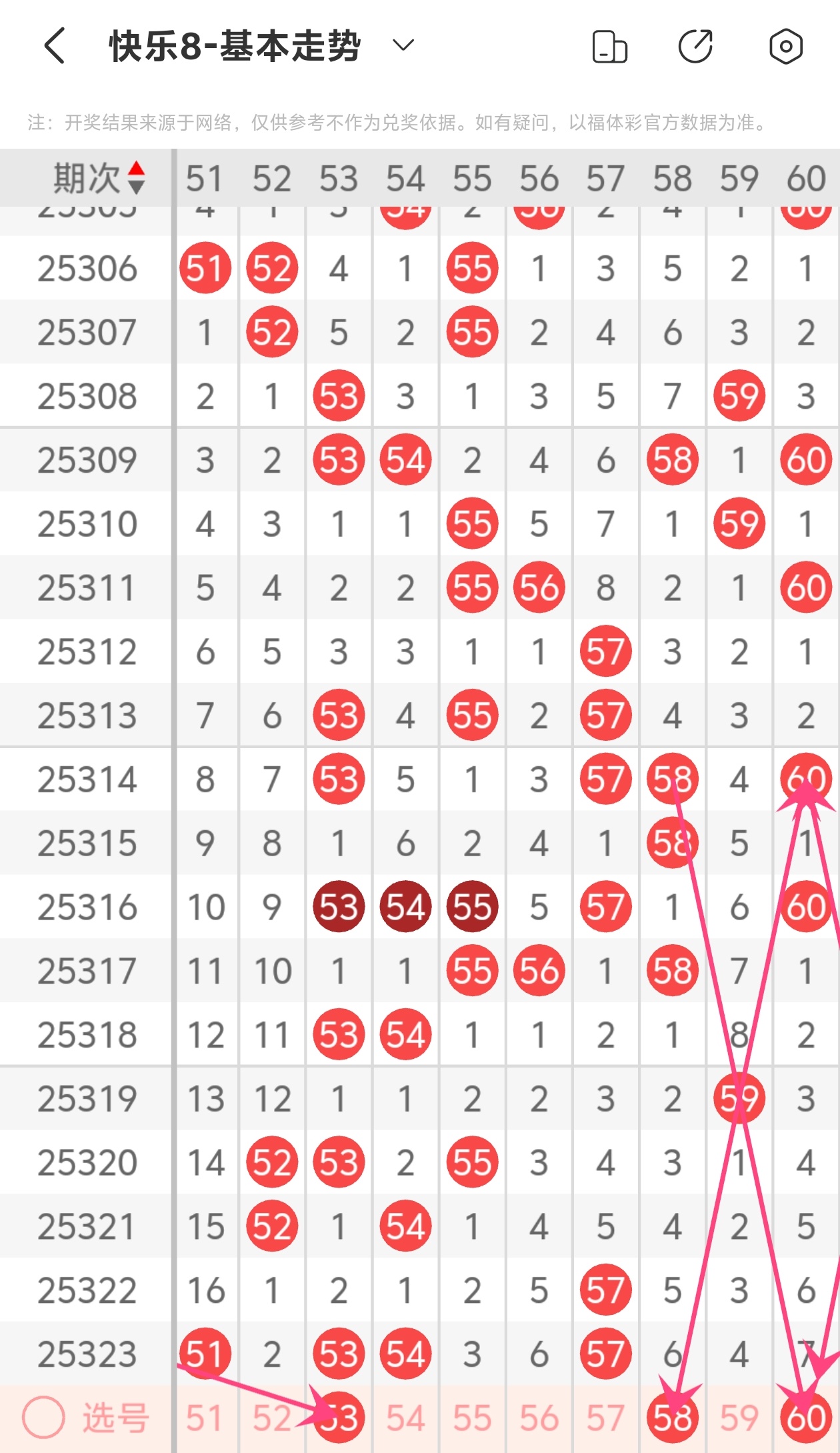Open the chart settings hexagon icon
Viewport: 840px width, 1453px height.
tap(785, 47)
